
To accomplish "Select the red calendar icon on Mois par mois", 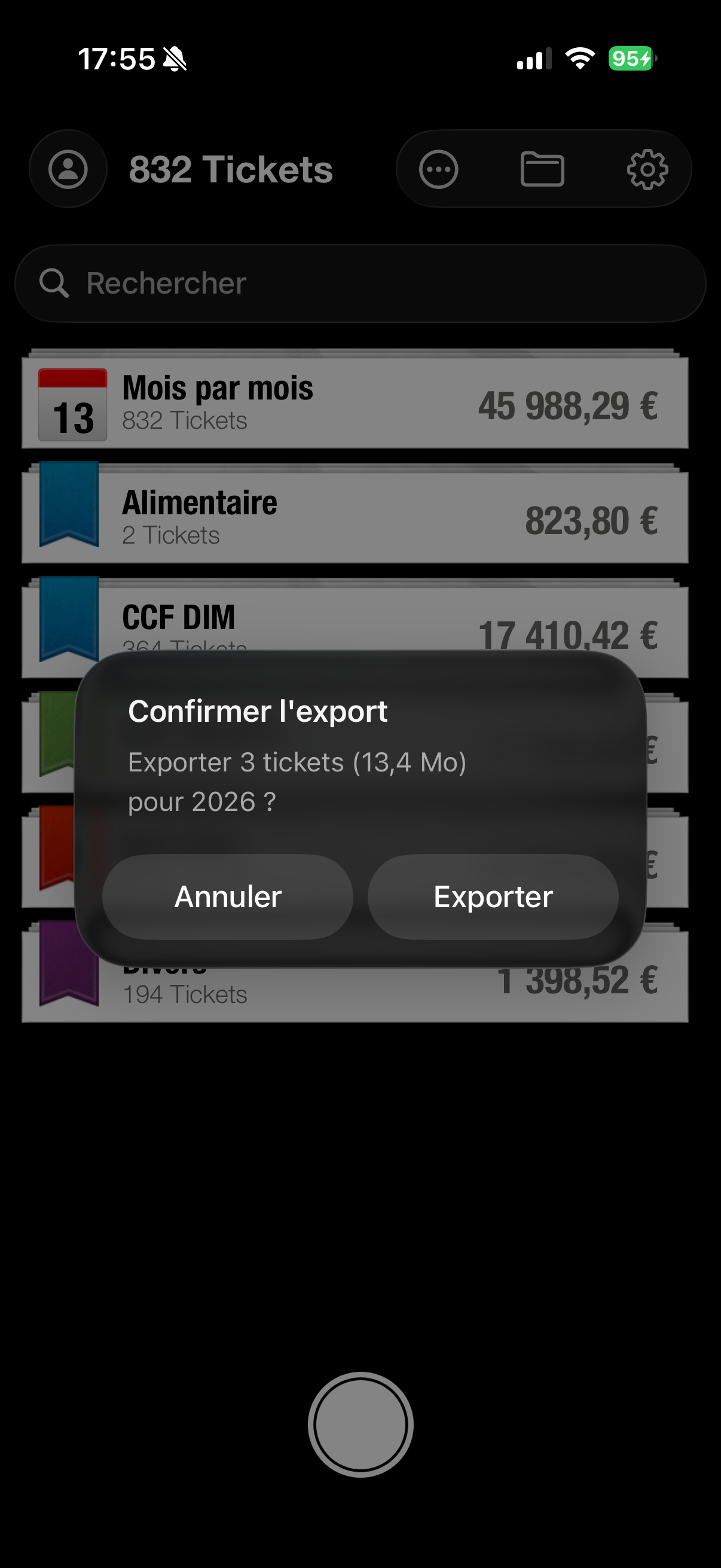I will [x=72, y=402].
